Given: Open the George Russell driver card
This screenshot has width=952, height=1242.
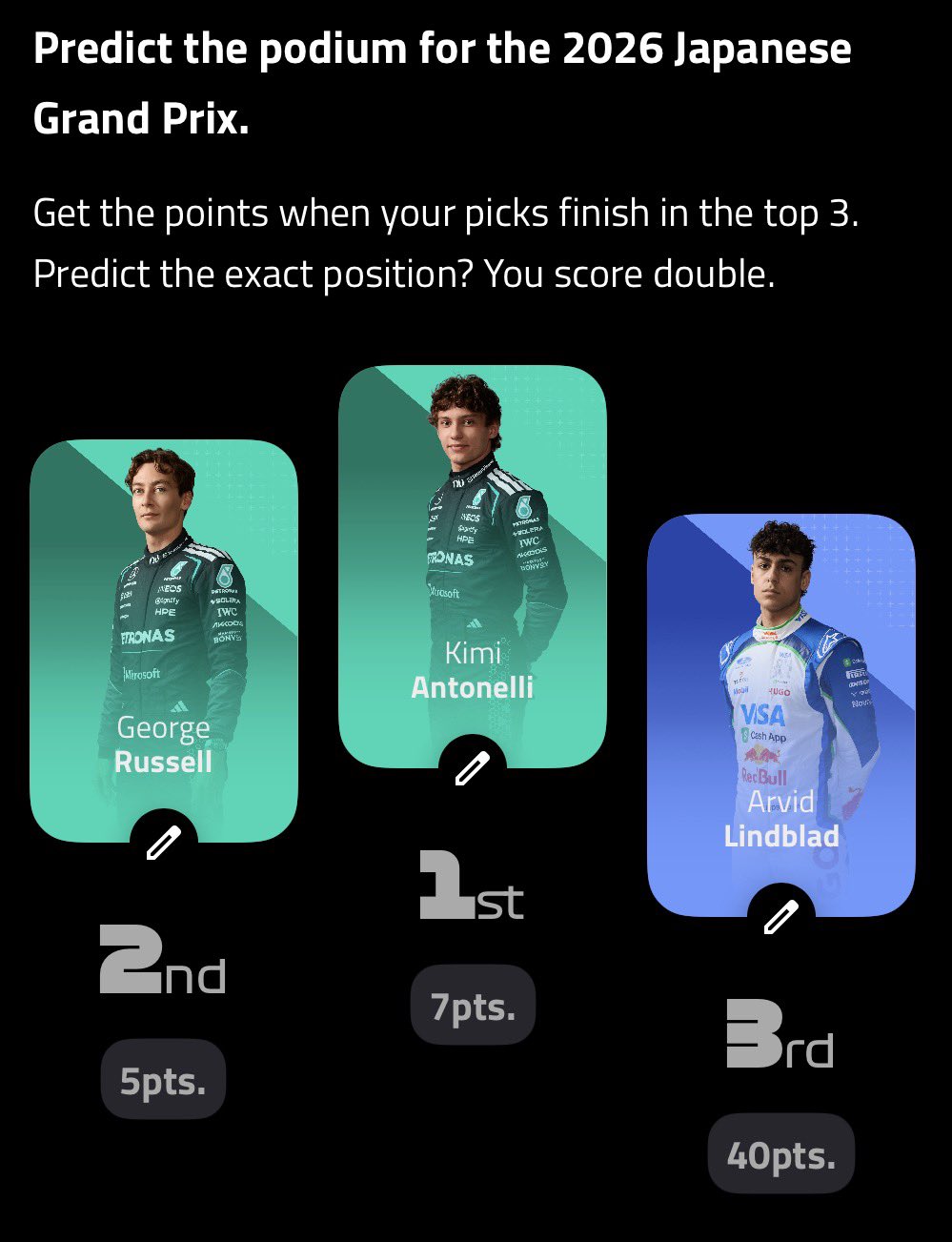Looking at the screenshot, I should (164, 629).
